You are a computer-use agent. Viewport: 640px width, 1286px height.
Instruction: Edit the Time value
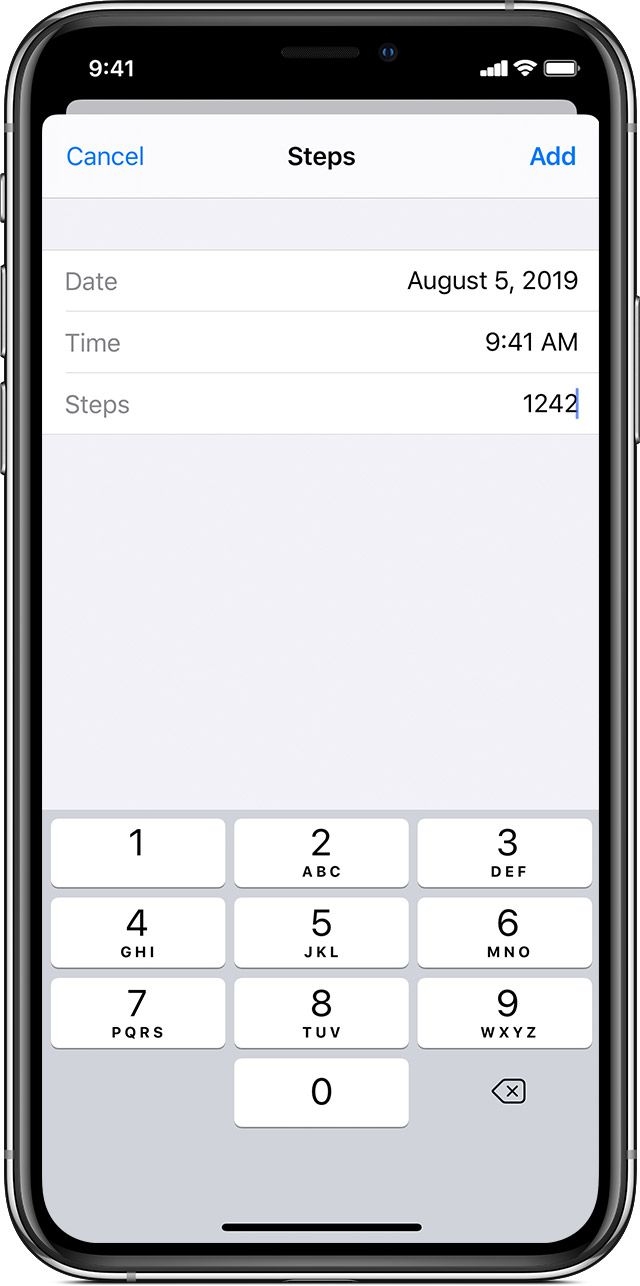[x=321, y=342]
